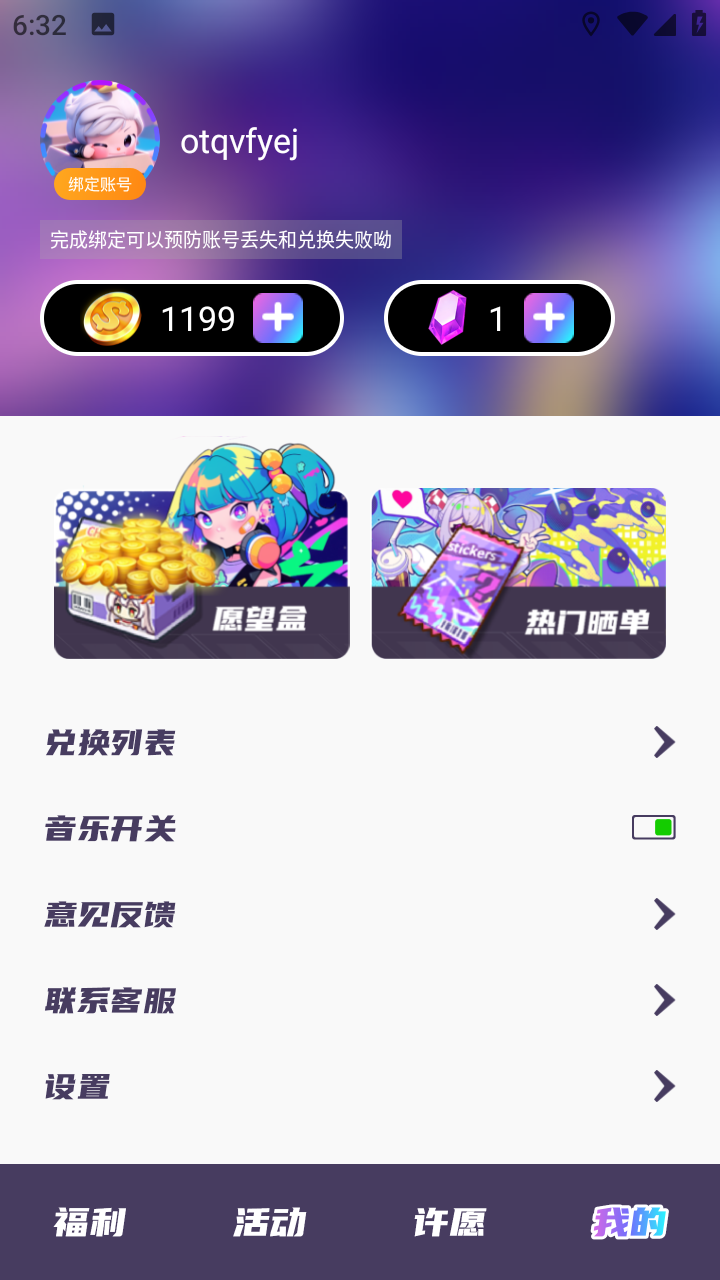Open 设置 settings
This screenshot has height=1280, width=720.
360,1086
